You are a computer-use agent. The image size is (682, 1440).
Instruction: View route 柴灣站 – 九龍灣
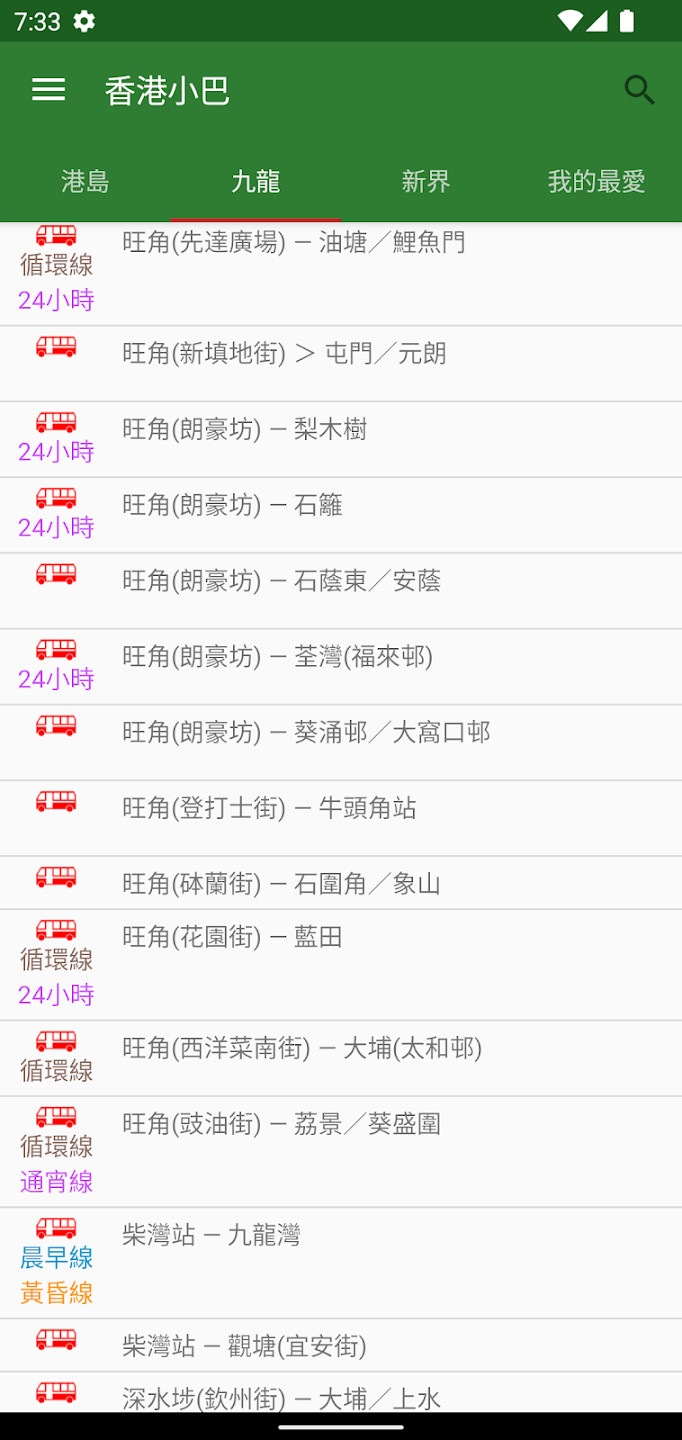[341, 1263]
